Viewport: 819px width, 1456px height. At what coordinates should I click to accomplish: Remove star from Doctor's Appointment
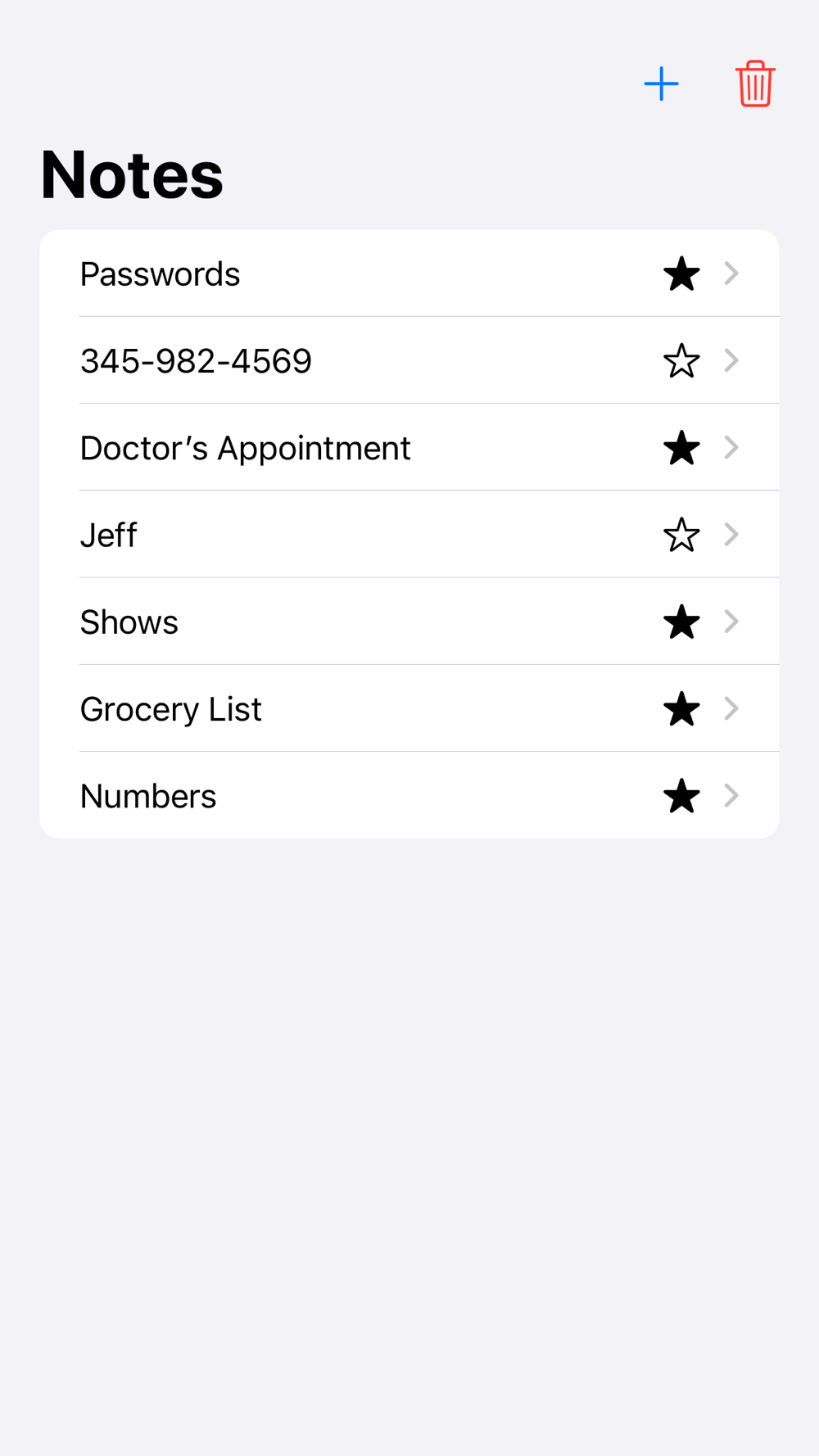[681, 449]
